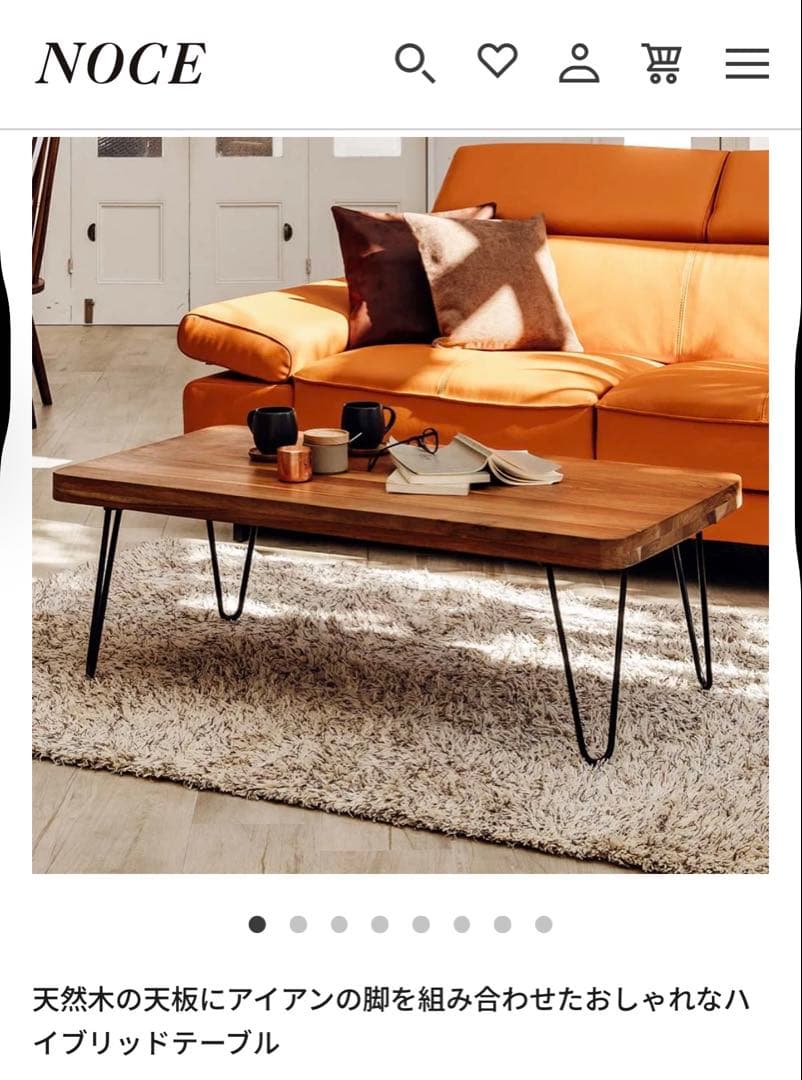The image size is (802, 1080).
Task: Jump to the second image dot
Action: (x=298, y=924)
